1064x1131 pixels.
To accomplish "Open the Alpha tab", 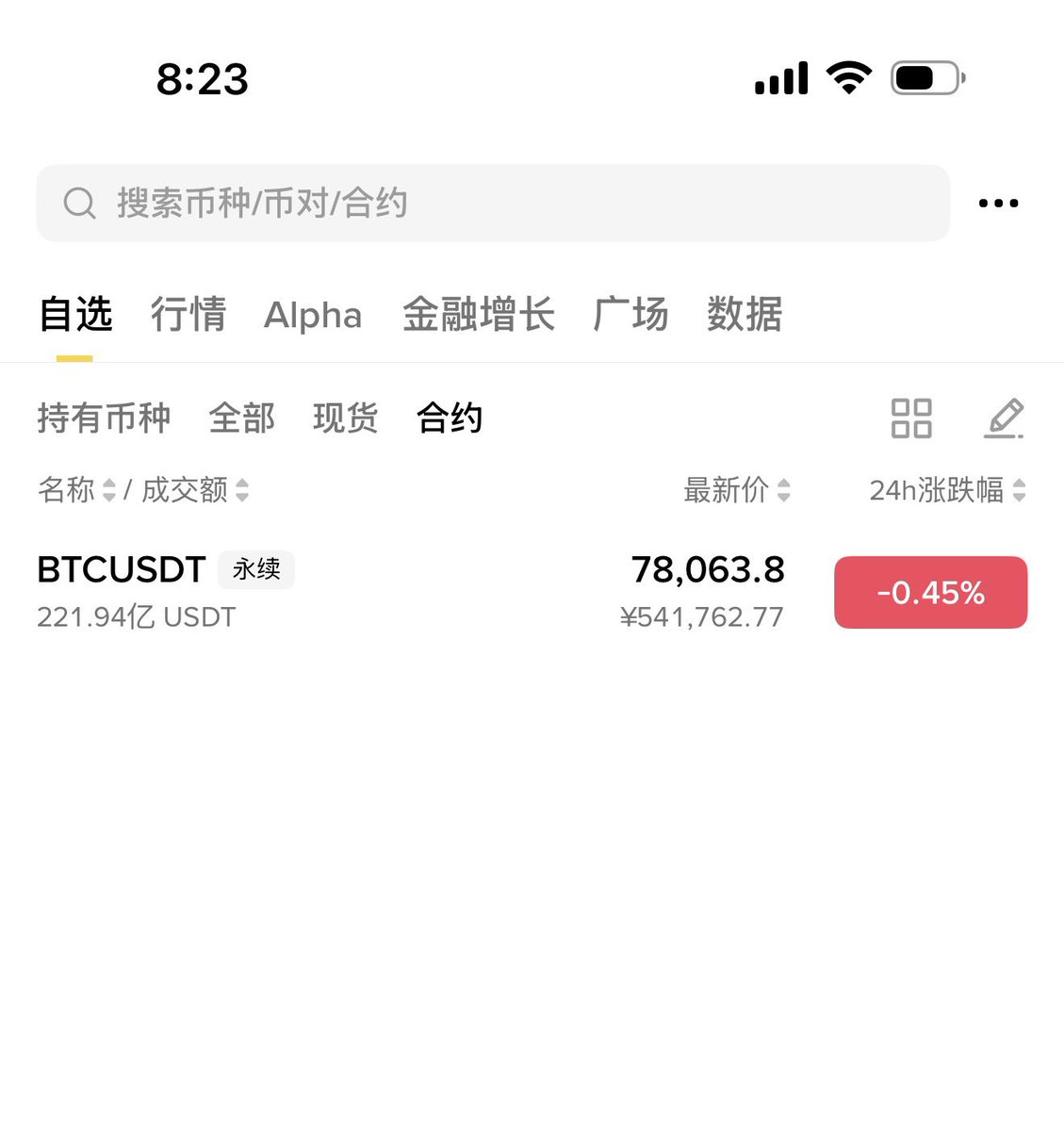I will (x=313, y=316).
